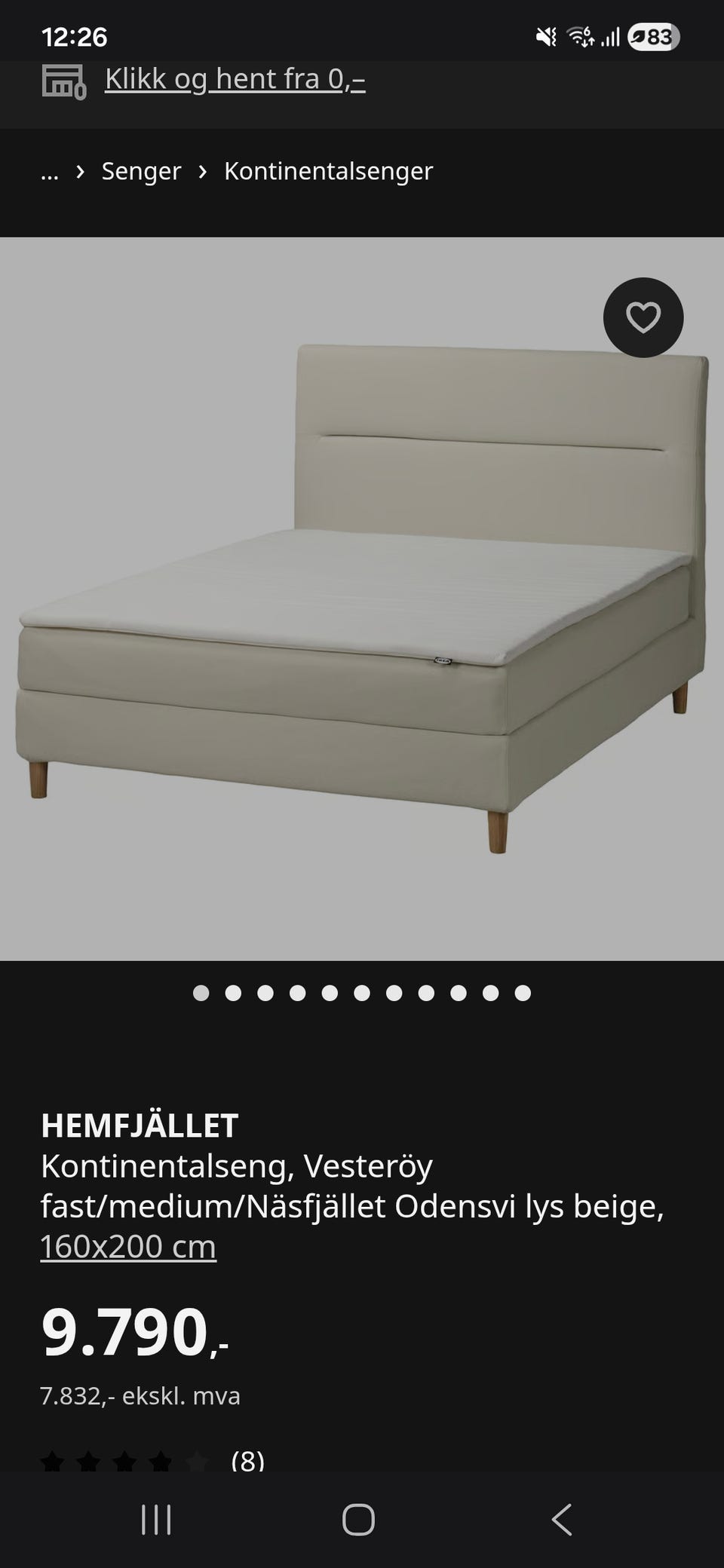Open the Senger breadcrumb category
Image resolution: width=724 pixels, height=1568 pixels.
tap(141, 171)
